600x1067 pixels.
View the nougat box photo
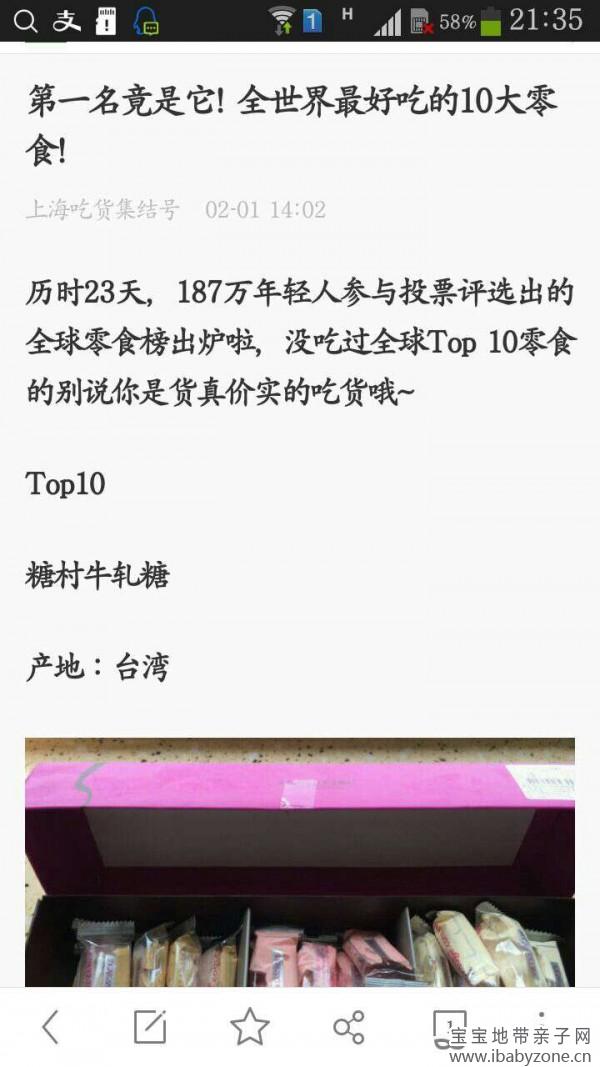(x=300, y=860)
